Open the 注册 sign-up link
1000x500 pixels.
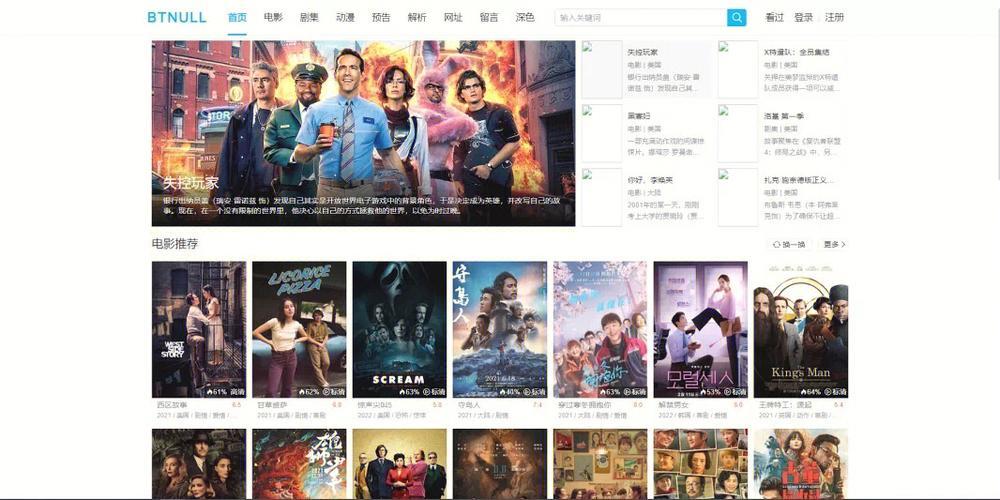[x=834, y=17]
